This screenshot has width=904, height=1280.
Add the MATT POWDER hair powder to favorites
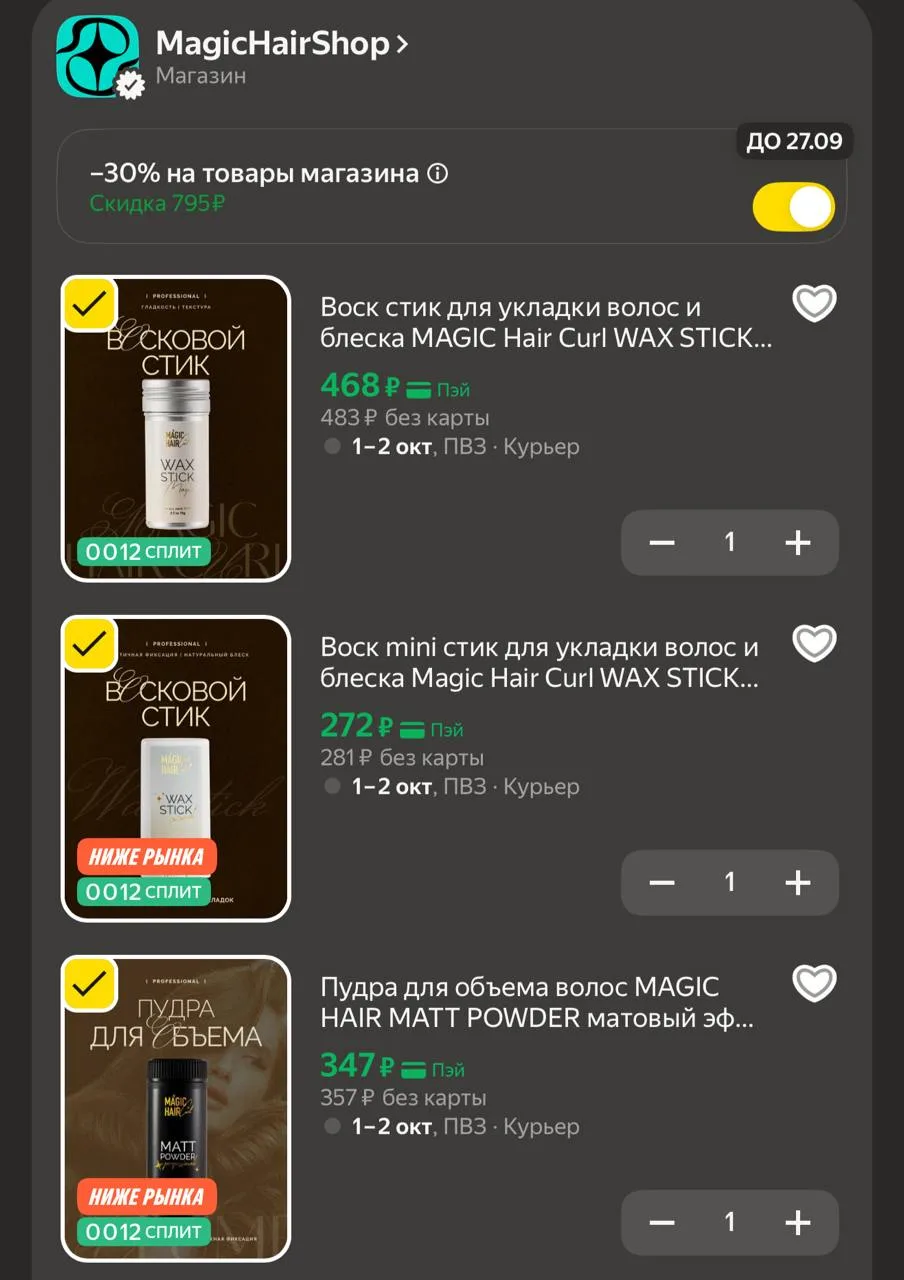pos(814,983)
